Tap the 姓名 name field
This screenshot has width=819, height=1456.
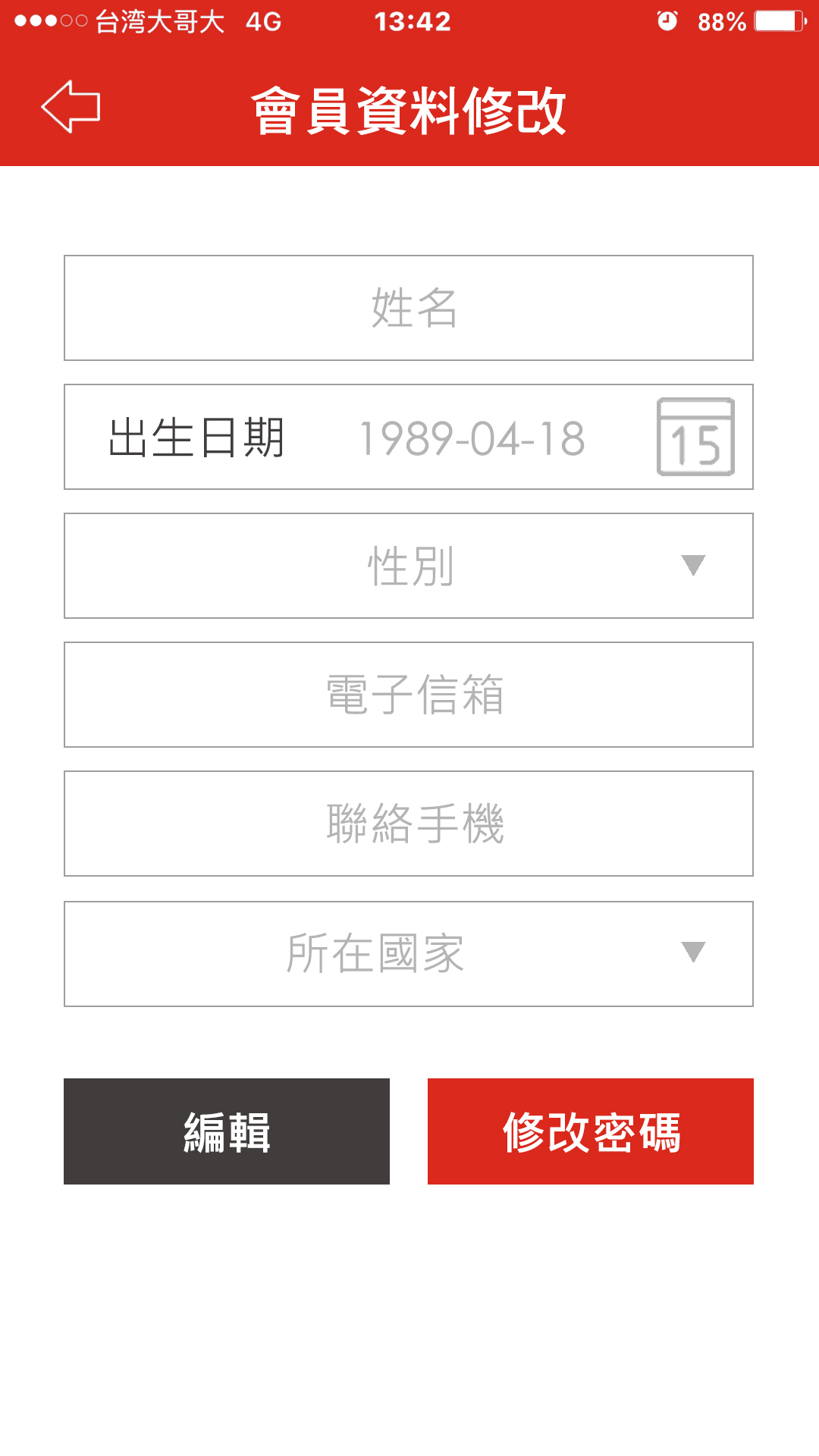[x=409, y=308]
